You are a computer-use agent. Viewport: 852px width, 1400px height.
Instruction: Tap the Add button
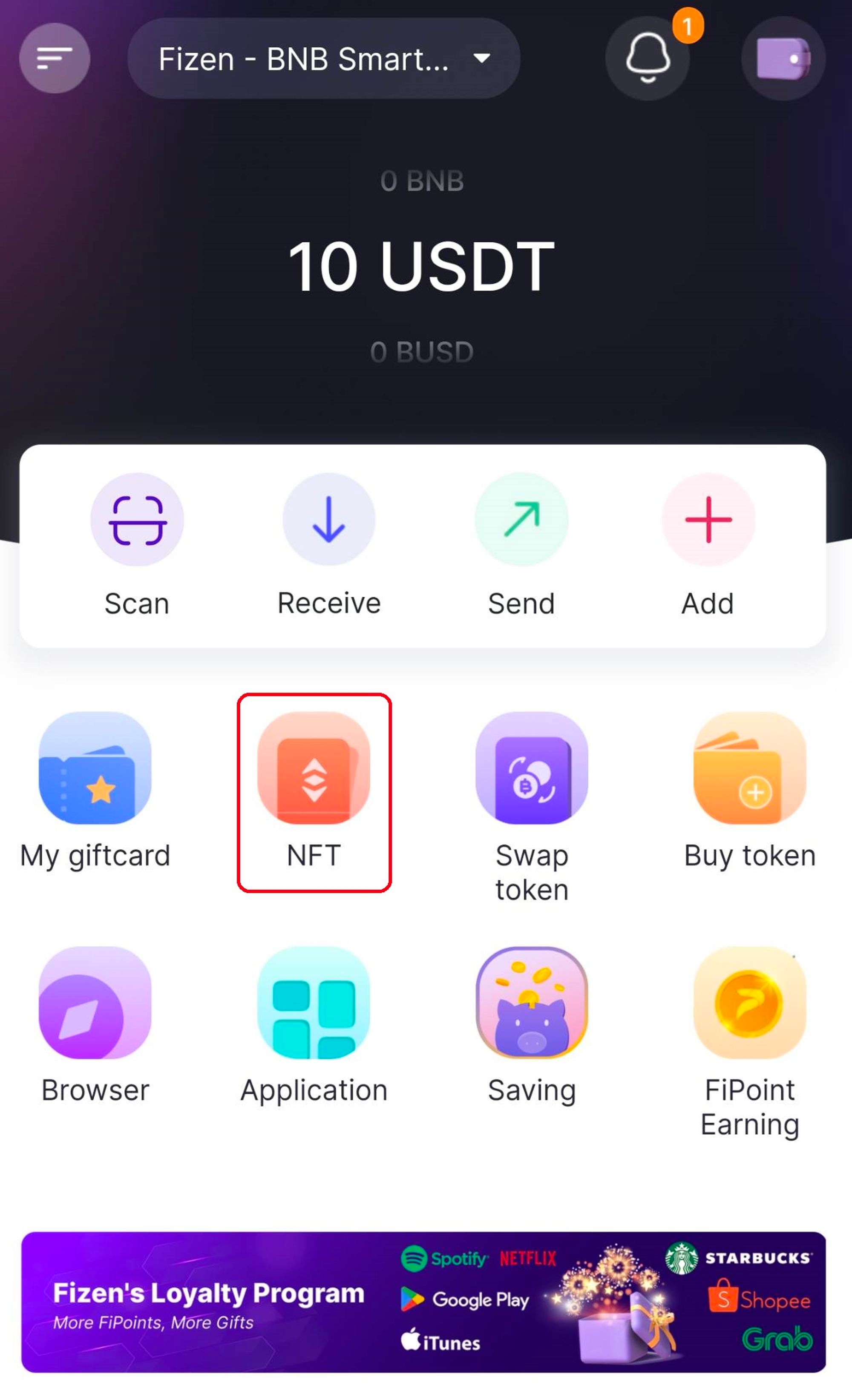click(708, 520)
